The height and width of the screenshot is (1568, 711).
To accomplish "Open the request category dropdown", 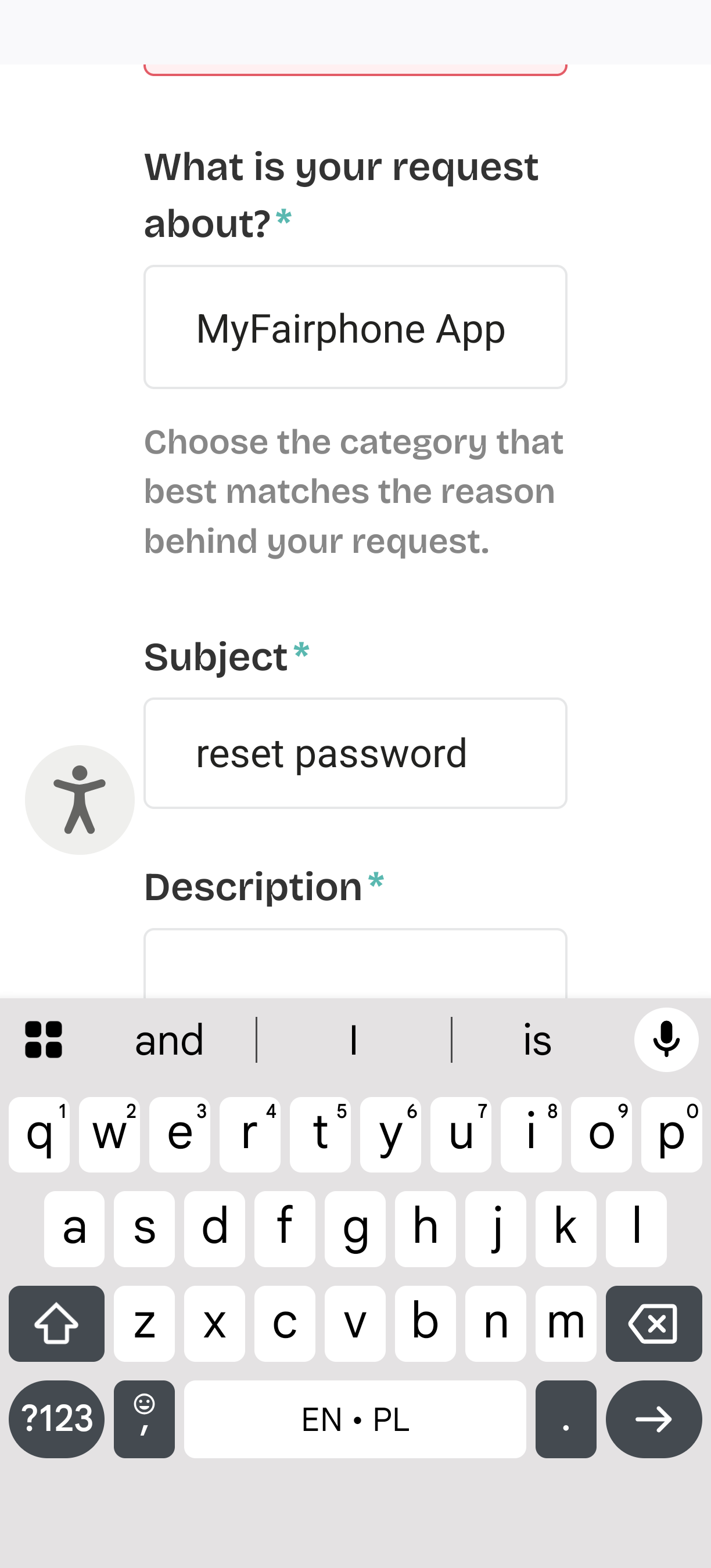I will click(x=355, y=328).
